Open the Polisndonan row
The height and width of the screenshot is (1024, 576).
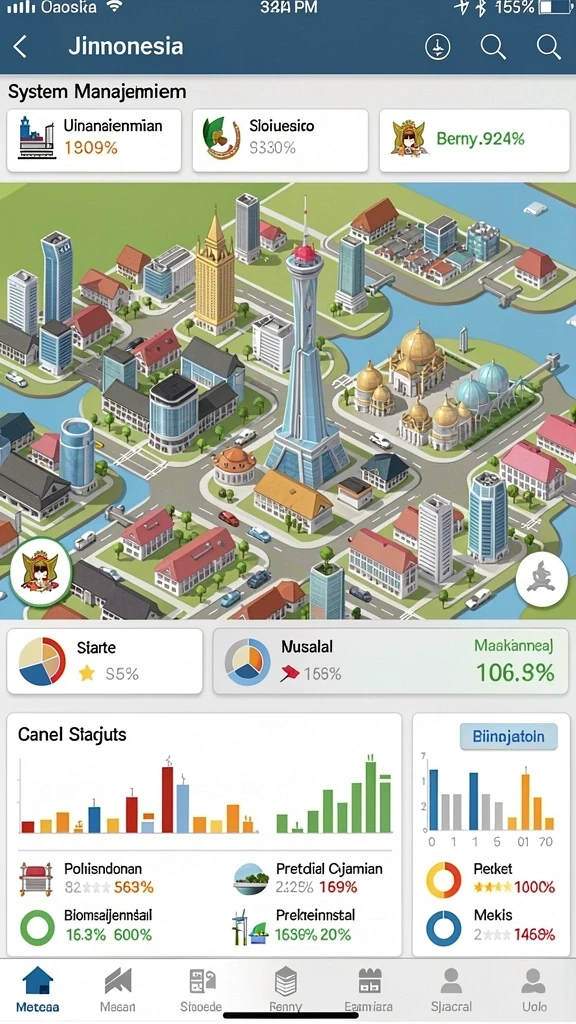coord(88,878)
